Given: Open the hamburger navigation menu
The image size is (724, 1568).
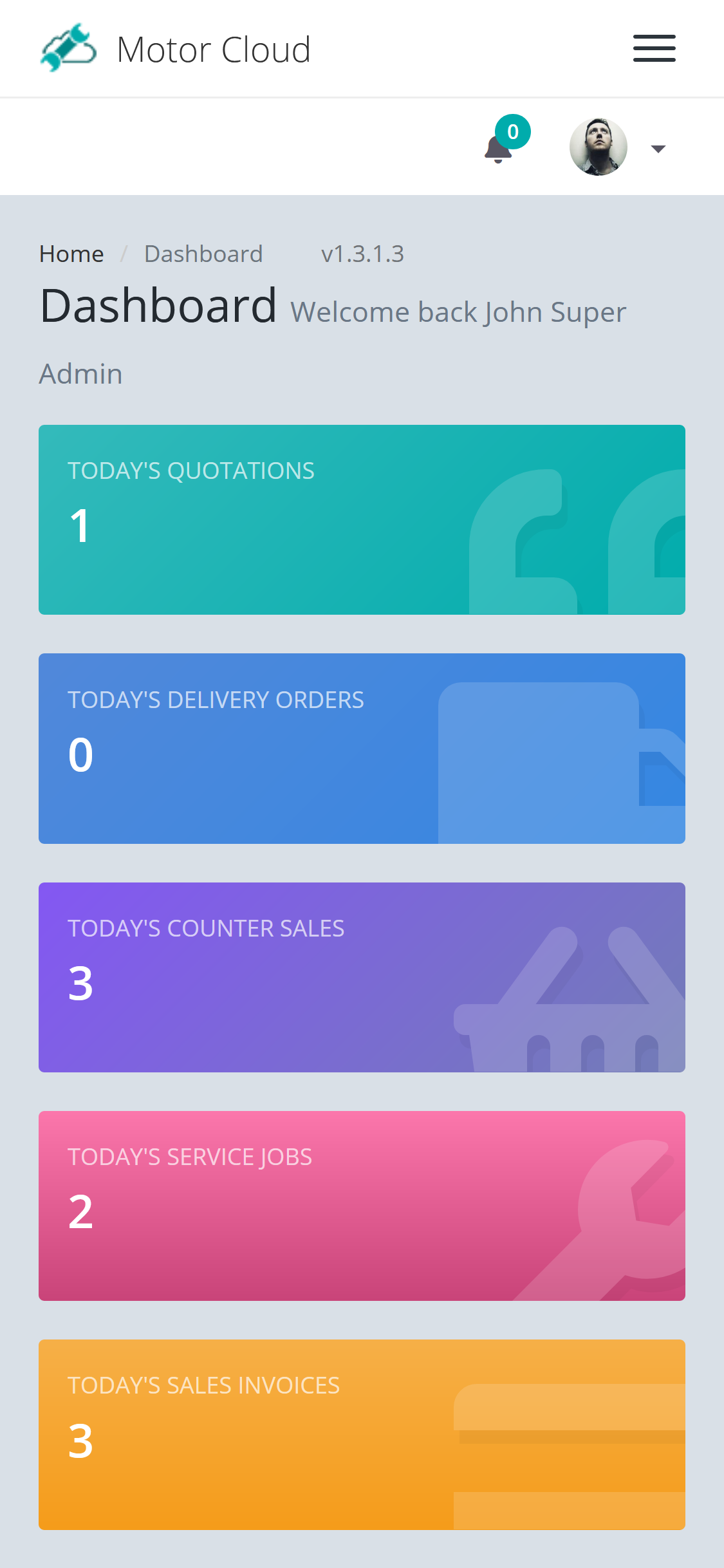Looking at the screenshot, I should 654,49.
